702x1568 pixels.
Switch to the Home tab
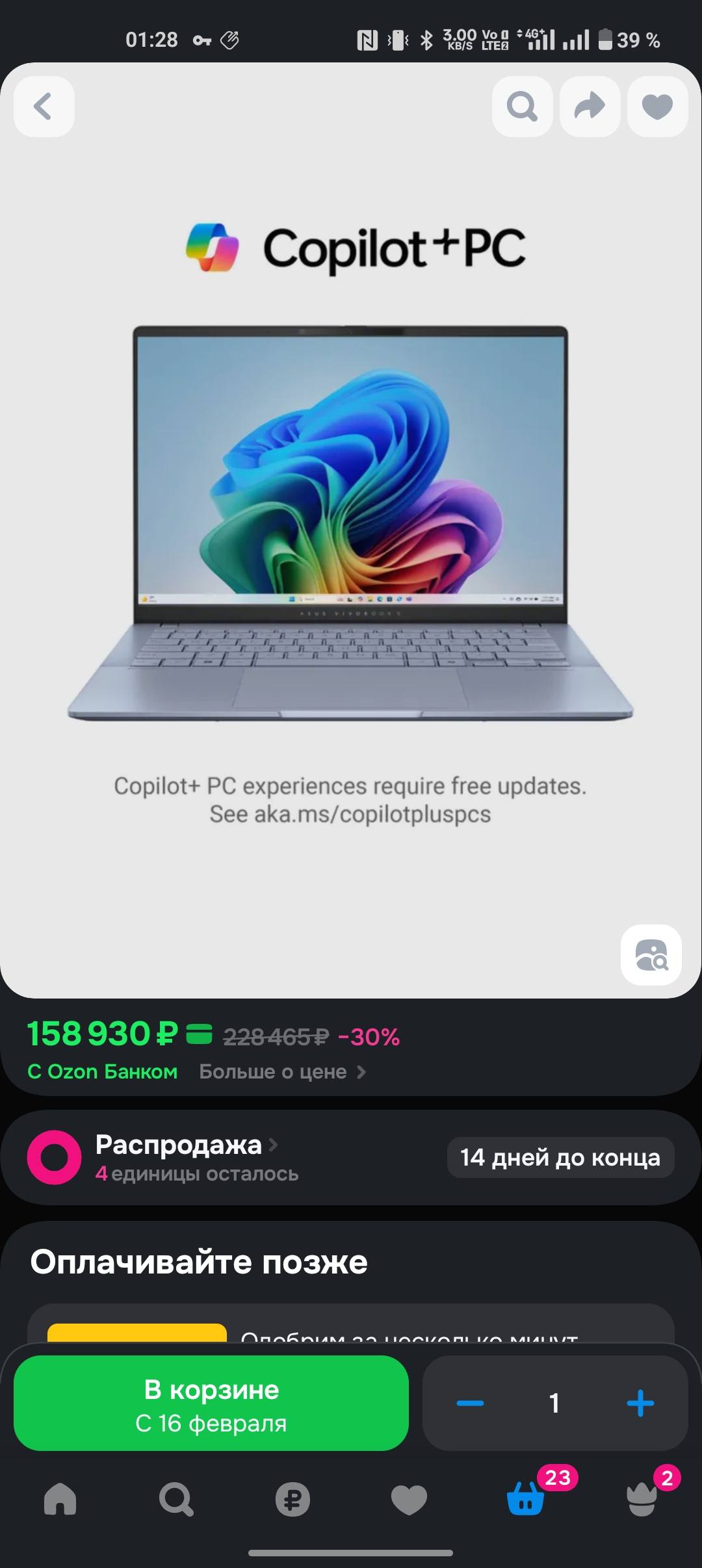[60, 1499]
